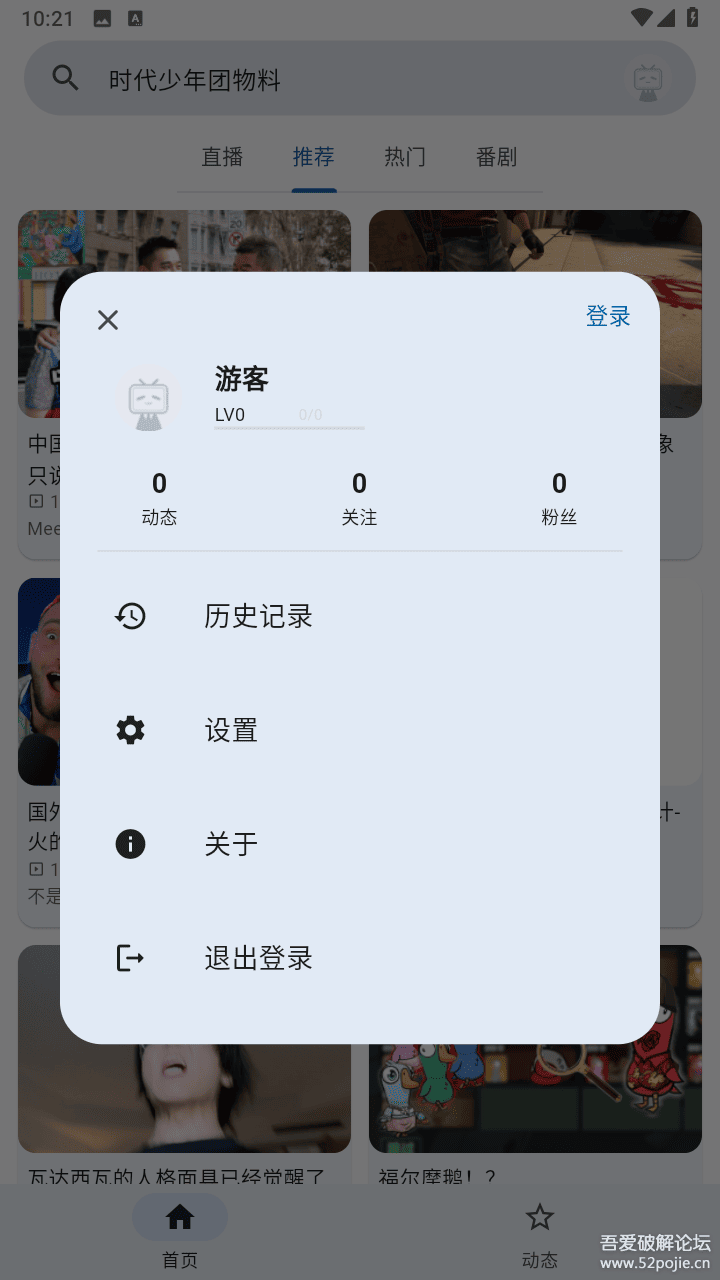Viewport: 720px width, 1280px height.
Task: Click the settings gear icon
Action: (x=130, y=729)
